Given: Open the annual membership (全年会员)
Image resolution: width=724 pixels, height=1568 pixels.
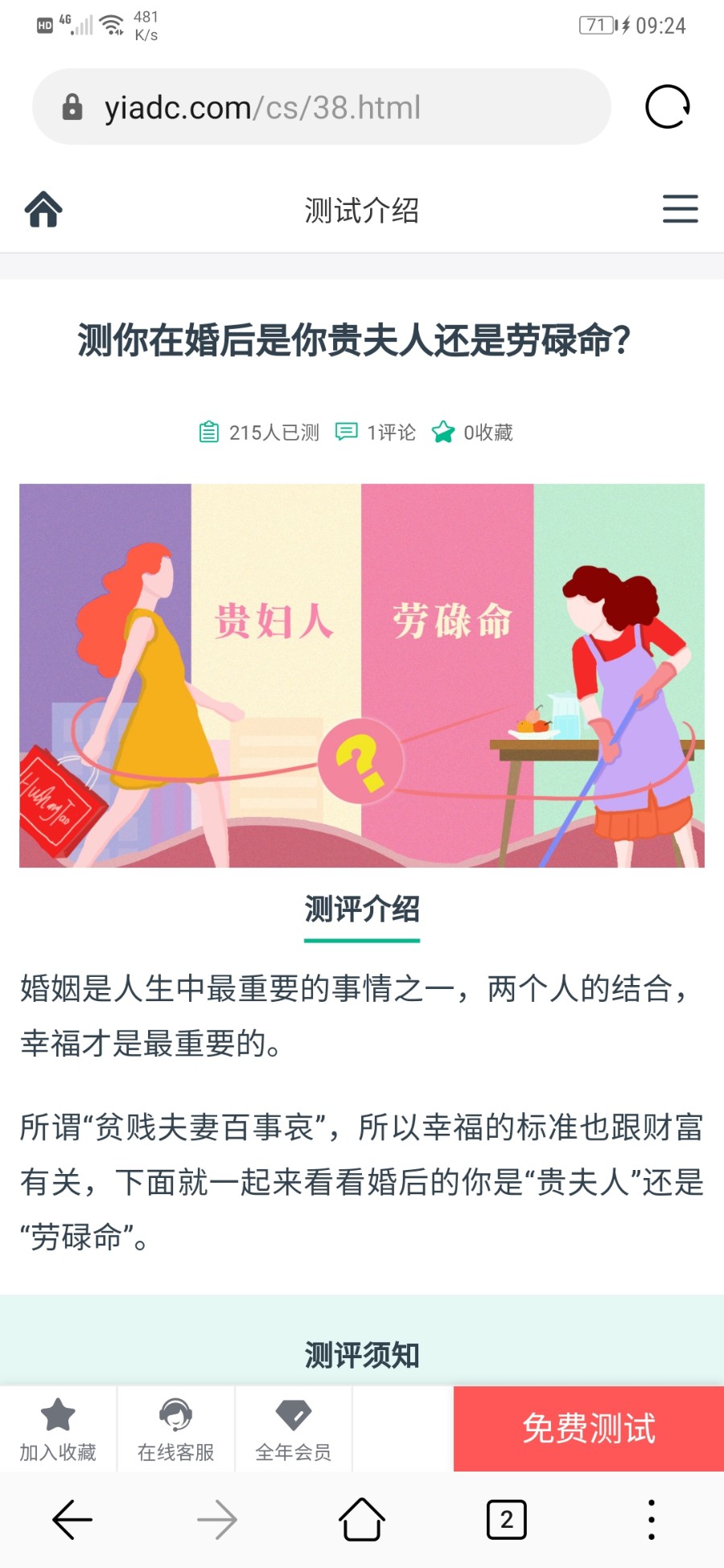Looking at the screenshot, I should (x=294, y=1430).
